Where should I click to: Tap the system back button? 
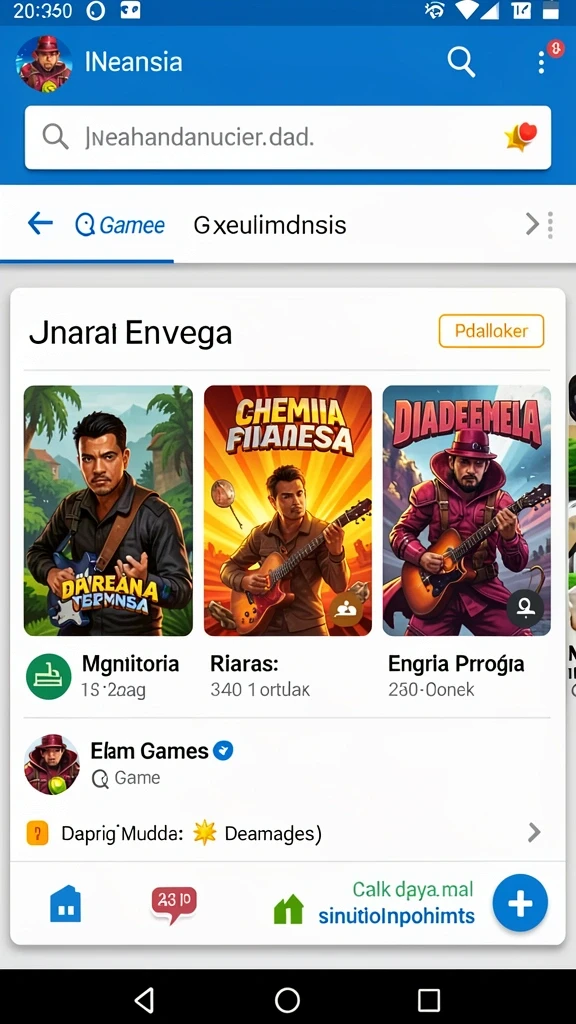(144, 1000)
